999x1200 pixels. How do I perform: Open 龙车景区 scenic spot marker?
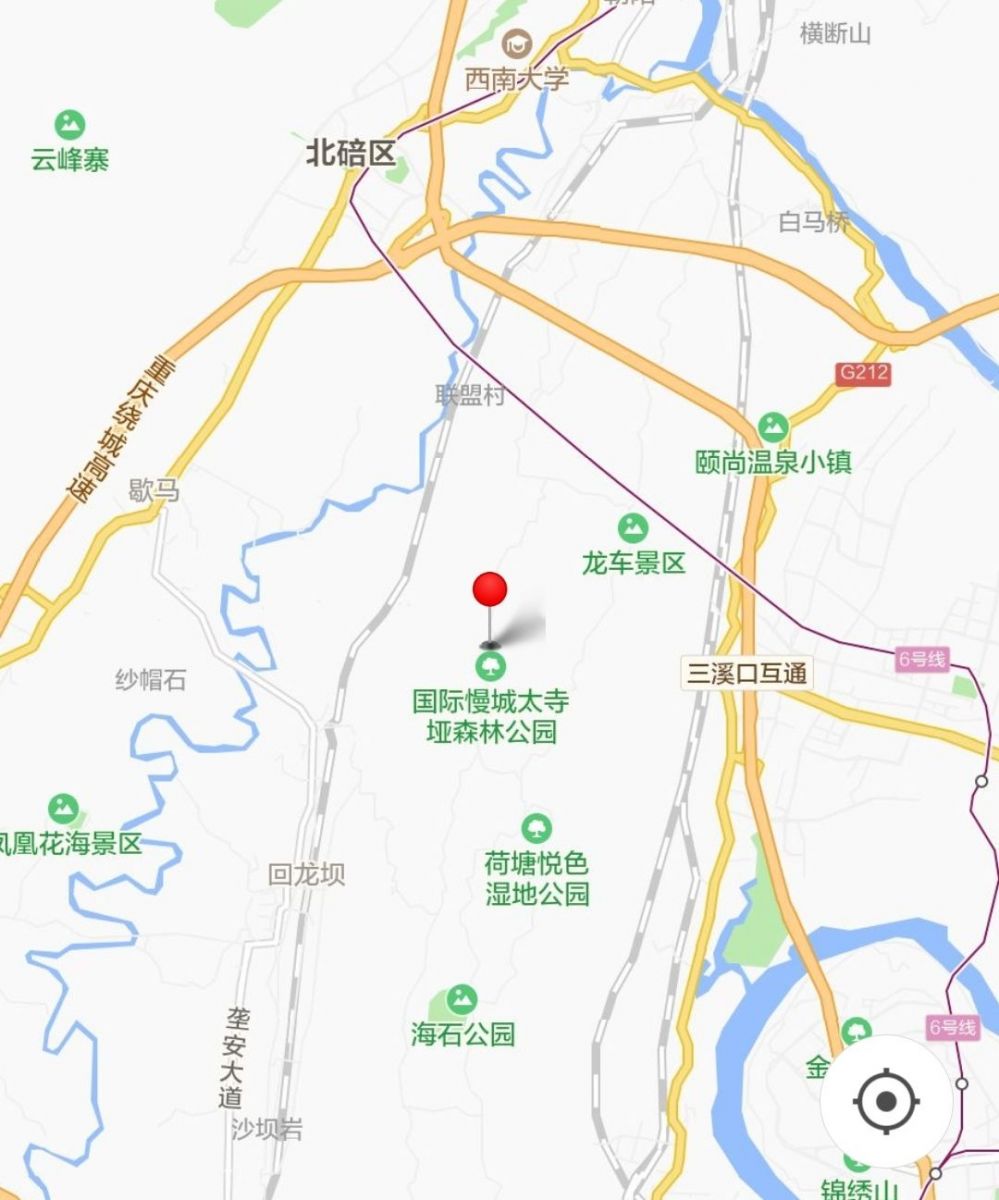(632, 528)
